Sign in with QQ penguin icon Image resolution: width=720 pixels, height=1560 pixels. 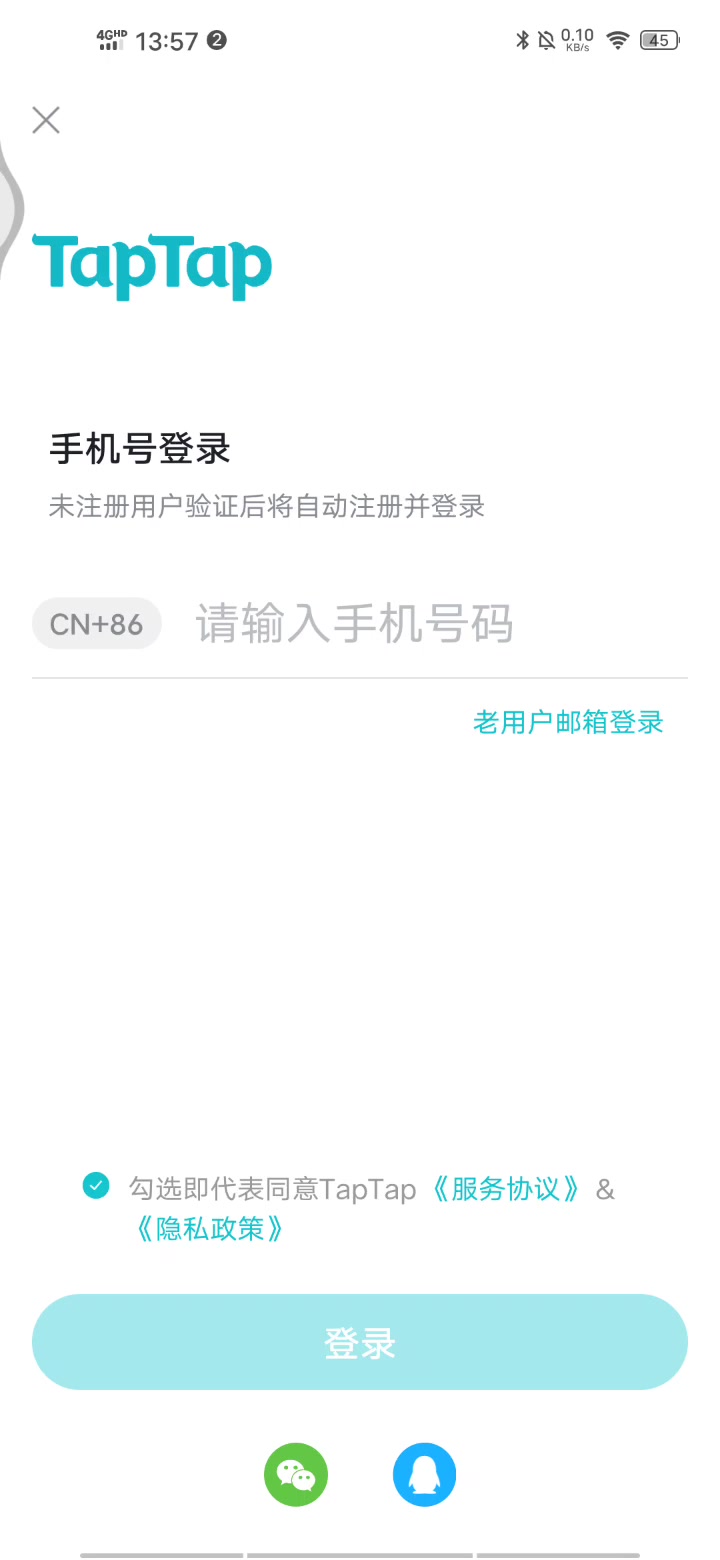[425, 1474]
